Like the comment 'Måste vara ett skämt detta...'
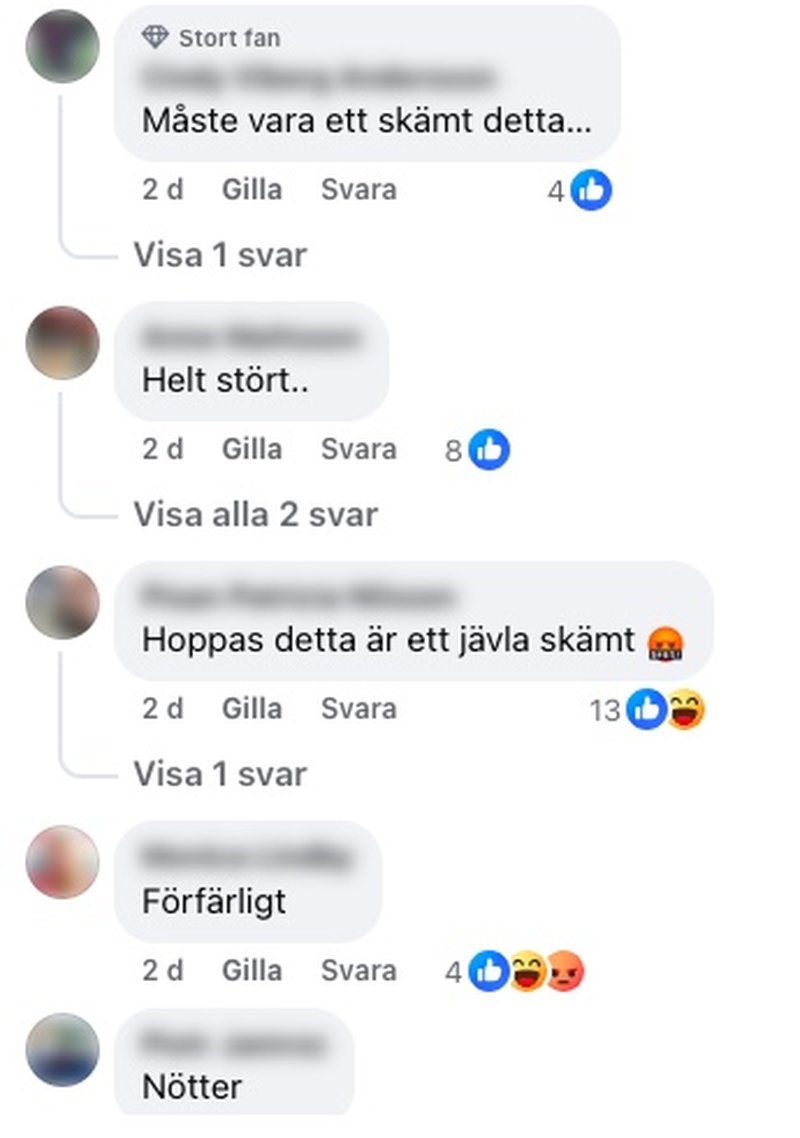The height and width of the screenshot is (1138, 800). (251, 190)
